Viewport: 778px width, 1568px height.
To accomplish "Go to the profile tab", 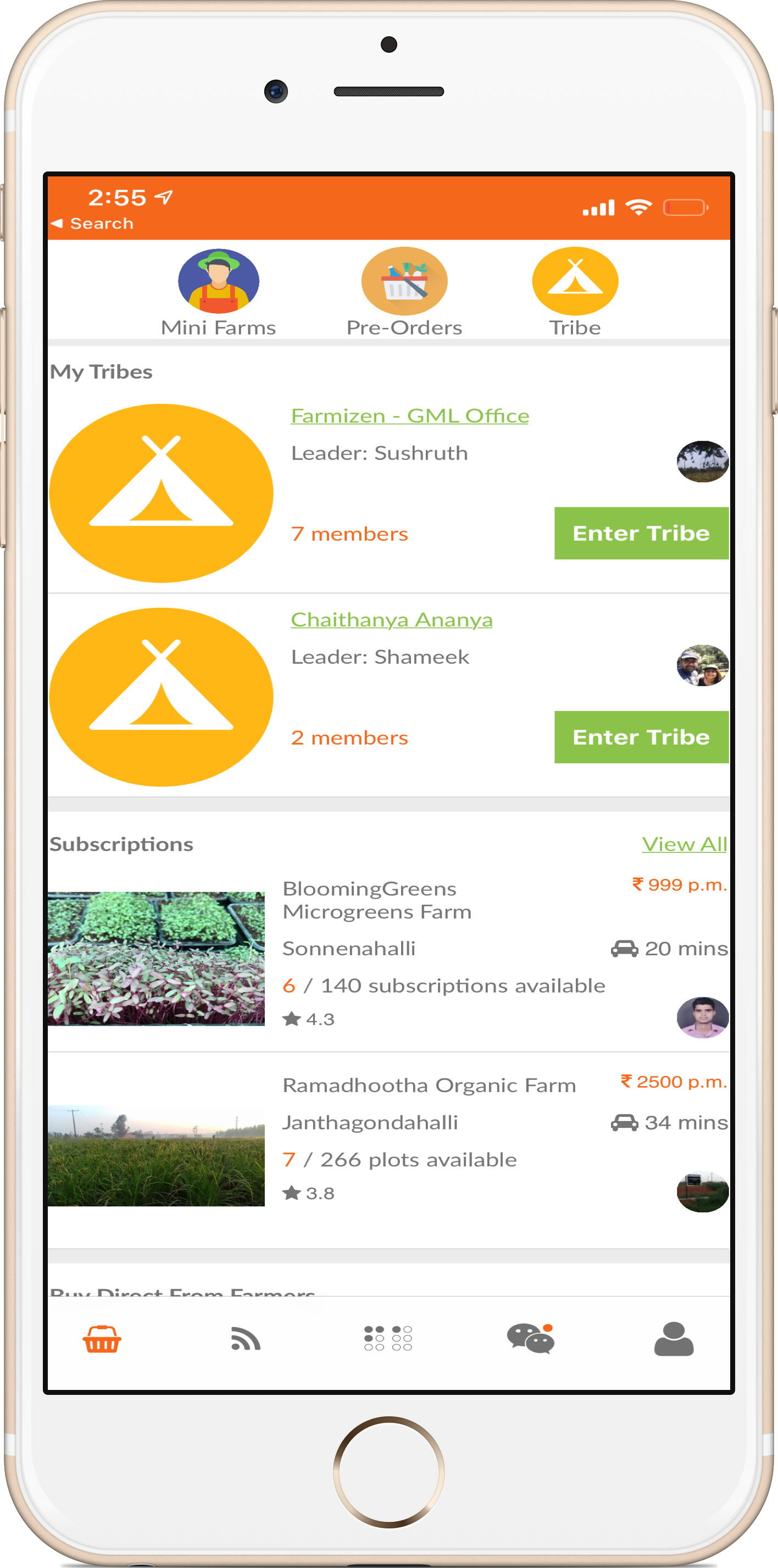I will [x=674, y=1338].
